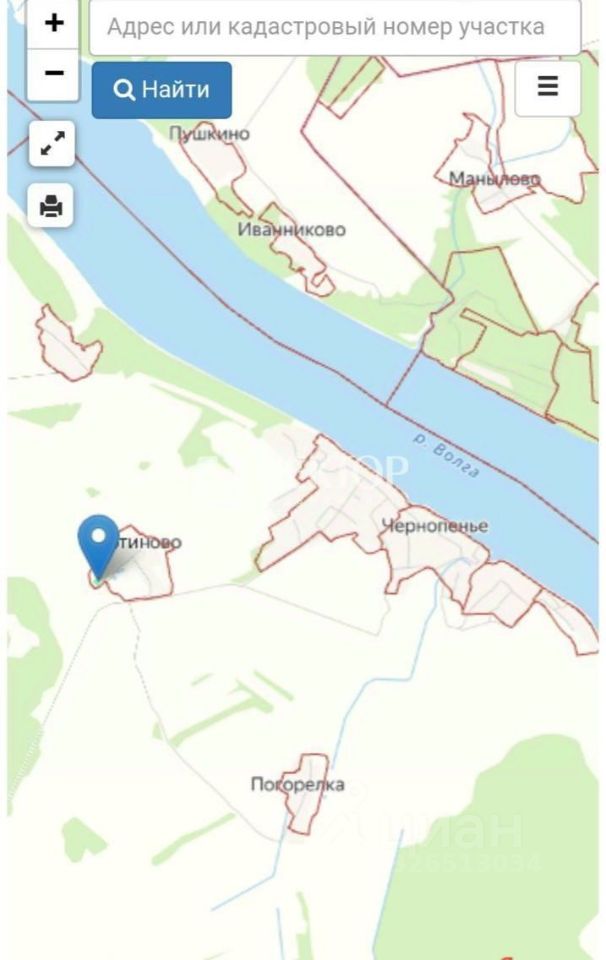The image size is (606, 960).
Task: Tap the Найти search button
Action: tap(162, 90)
